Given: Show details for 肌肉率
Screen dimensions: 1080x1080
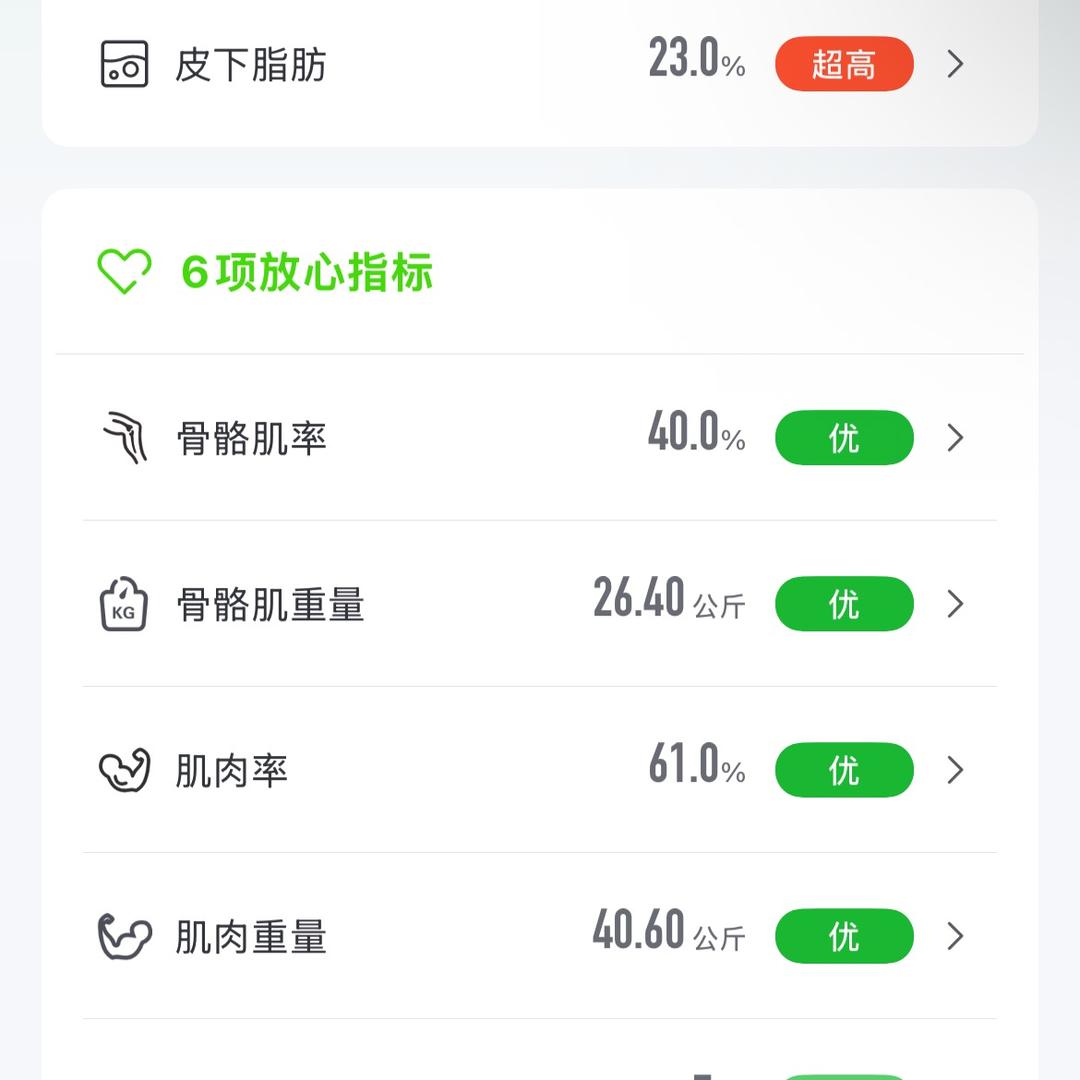Looking at the screenshot, I should 538,770.
